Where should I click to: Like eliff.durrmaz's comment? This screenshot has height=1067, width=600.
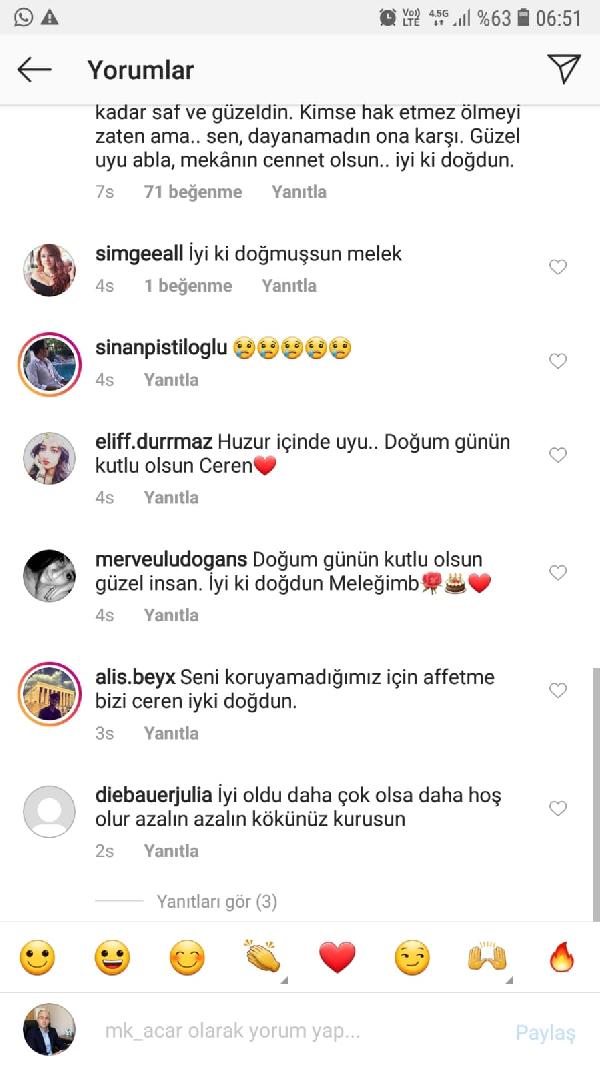click(558, 455)
